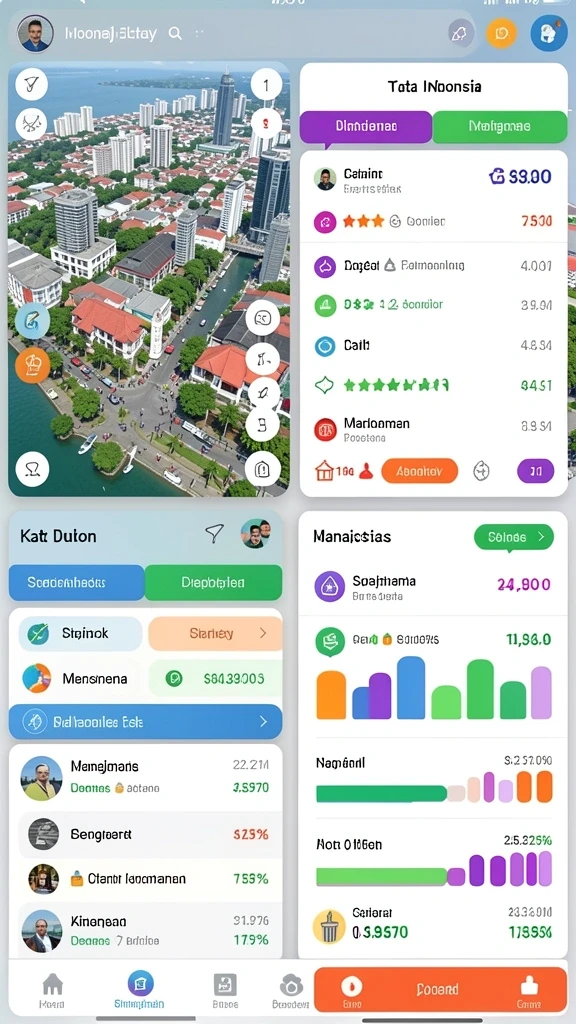This screenshot has width=576, height=1024.
Task: Tap the compass arrow icon on map
Action: tap(31, 84)
